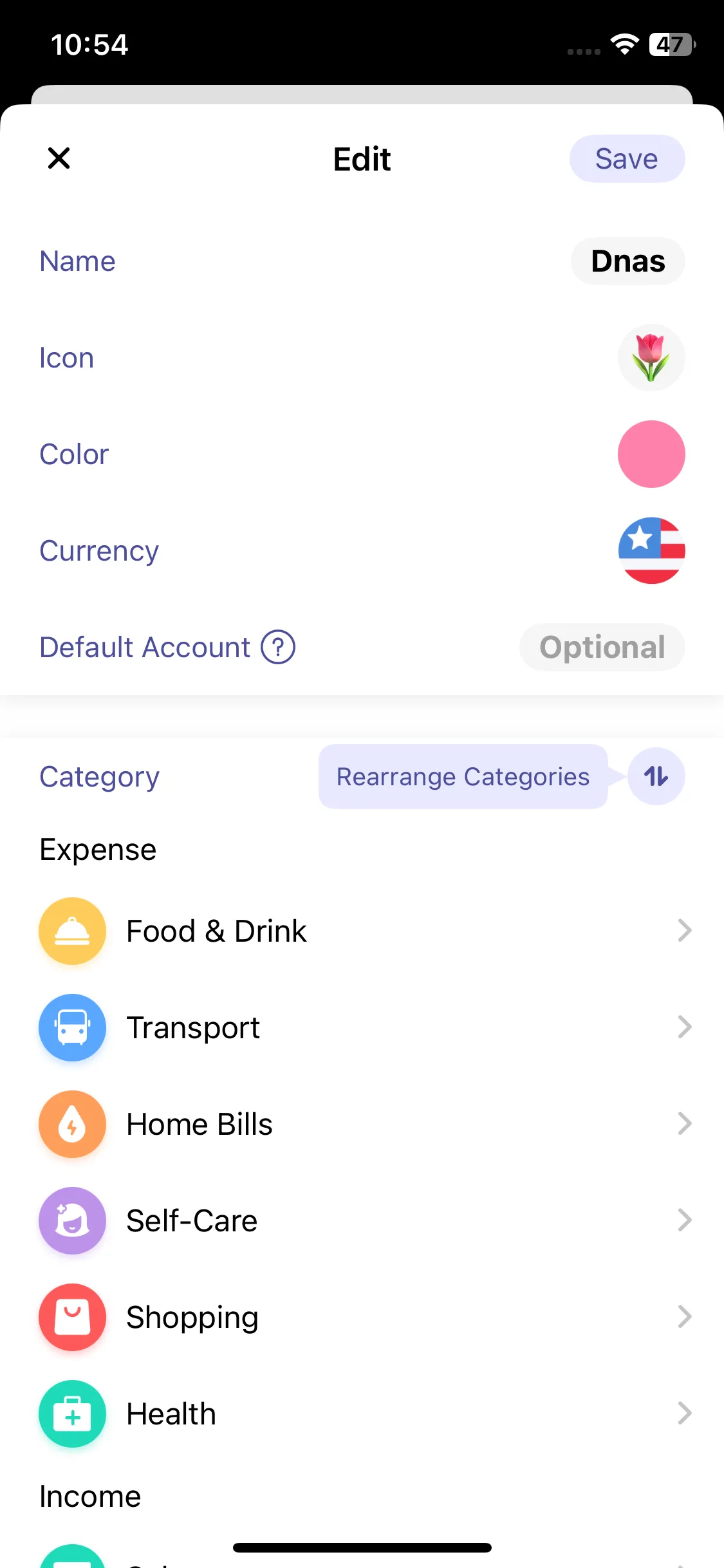724x1568 pixels.
Task: Change the currency flag
Action: 651,551
